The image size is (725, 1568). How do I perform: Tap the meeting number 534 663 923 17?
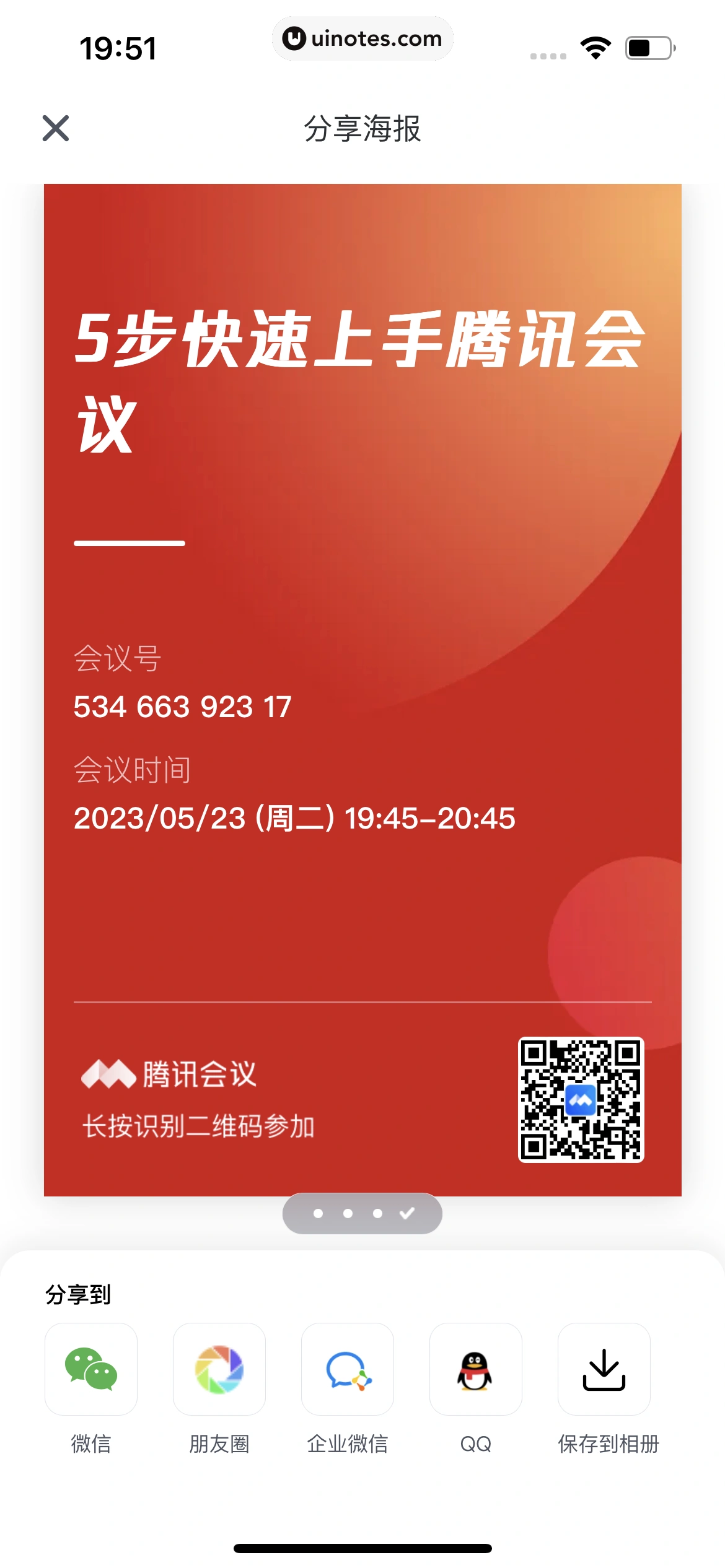pos(182,707)
